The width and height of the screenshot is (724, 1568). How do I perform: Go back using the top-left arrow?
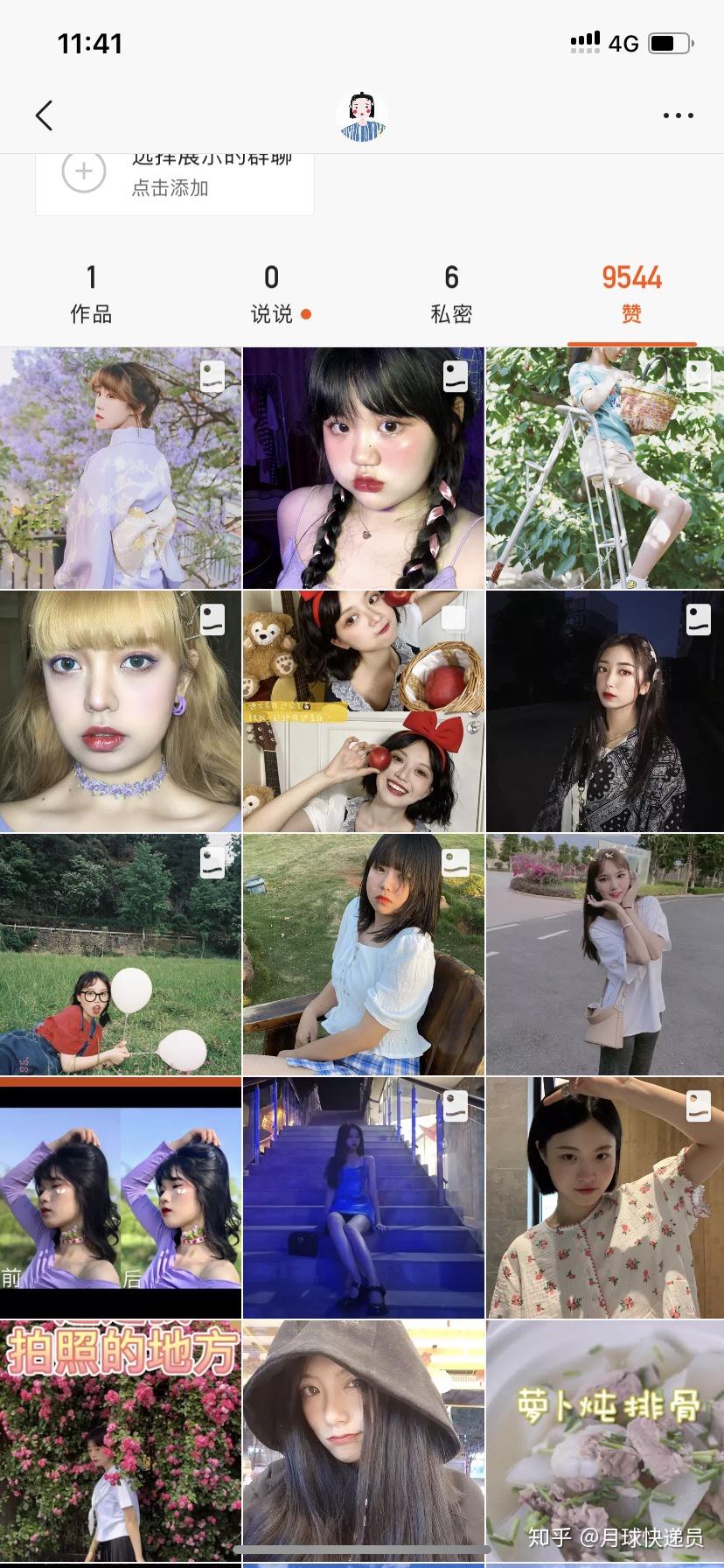coord(44,115)
